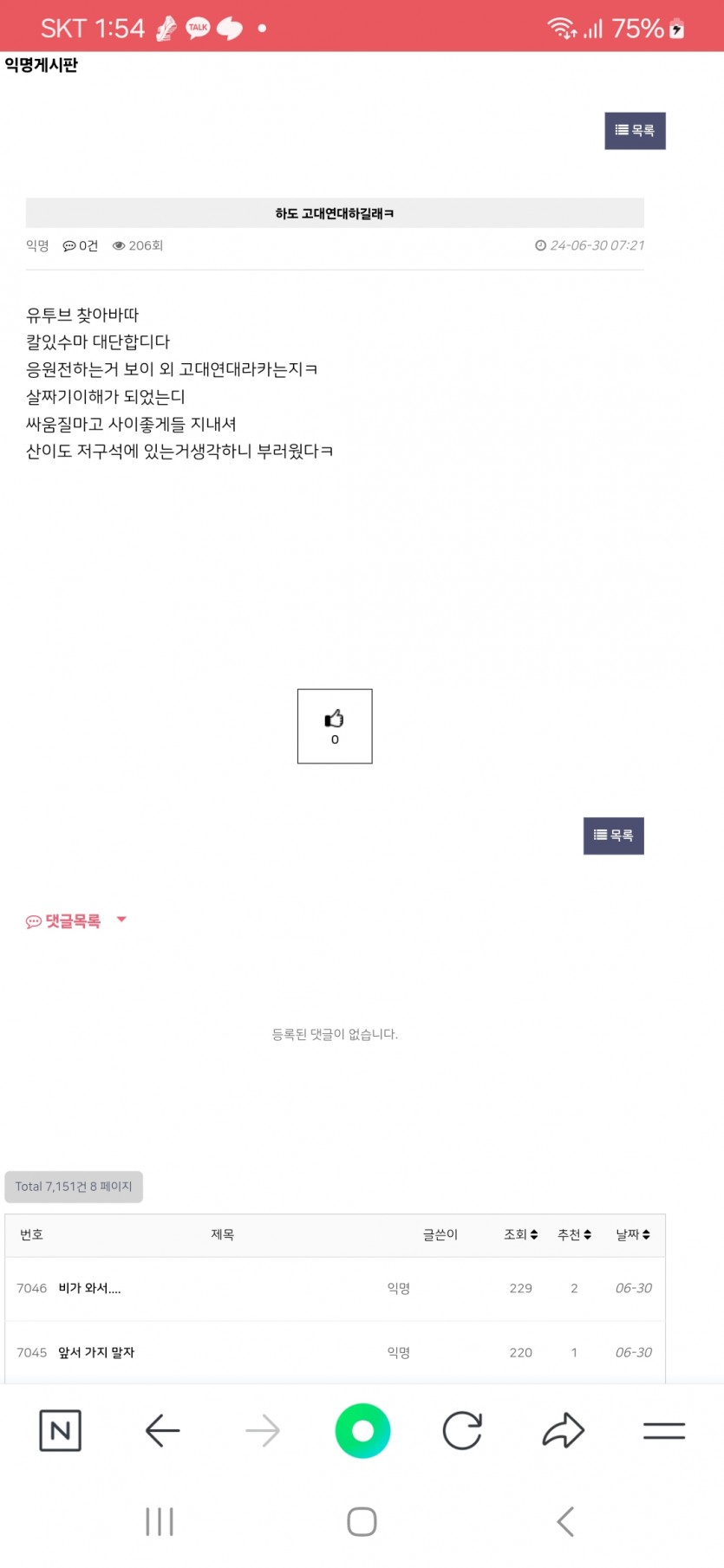
Task: Open the browser hamburger menu
Action: 664,1430
